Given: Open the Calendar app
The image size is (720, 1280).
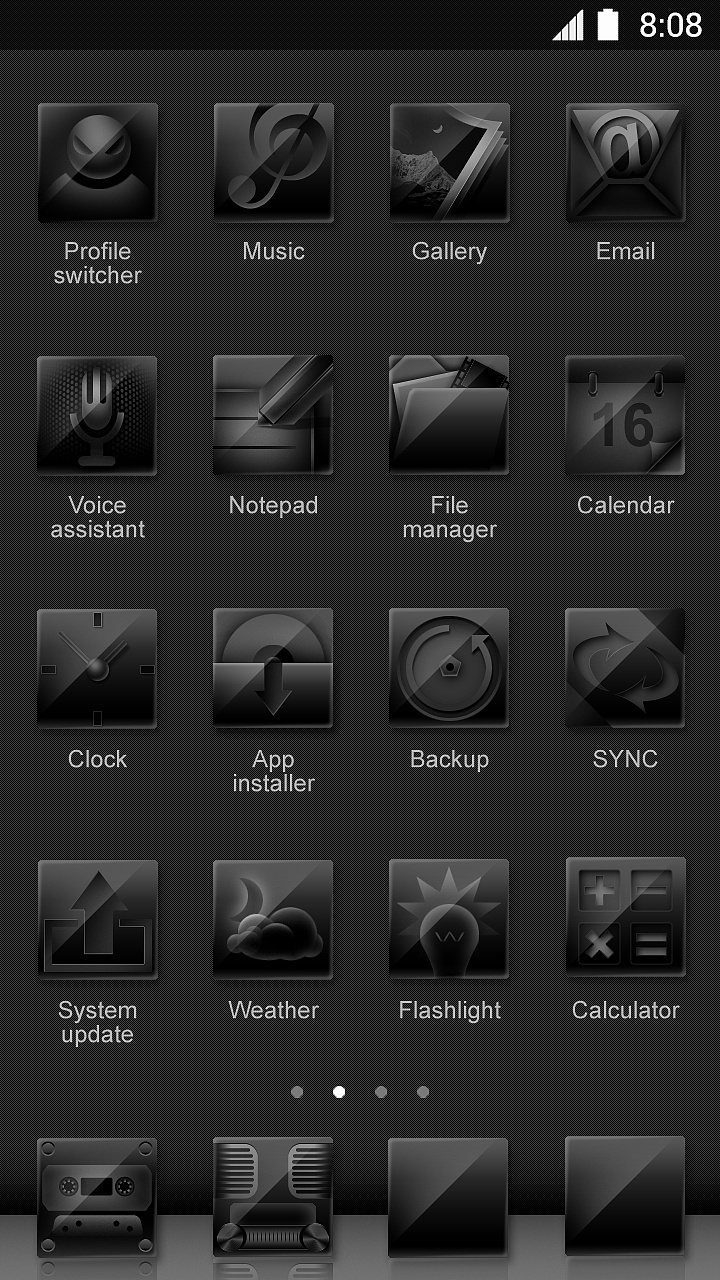Looking at the screenshot, I should (625, 415).
